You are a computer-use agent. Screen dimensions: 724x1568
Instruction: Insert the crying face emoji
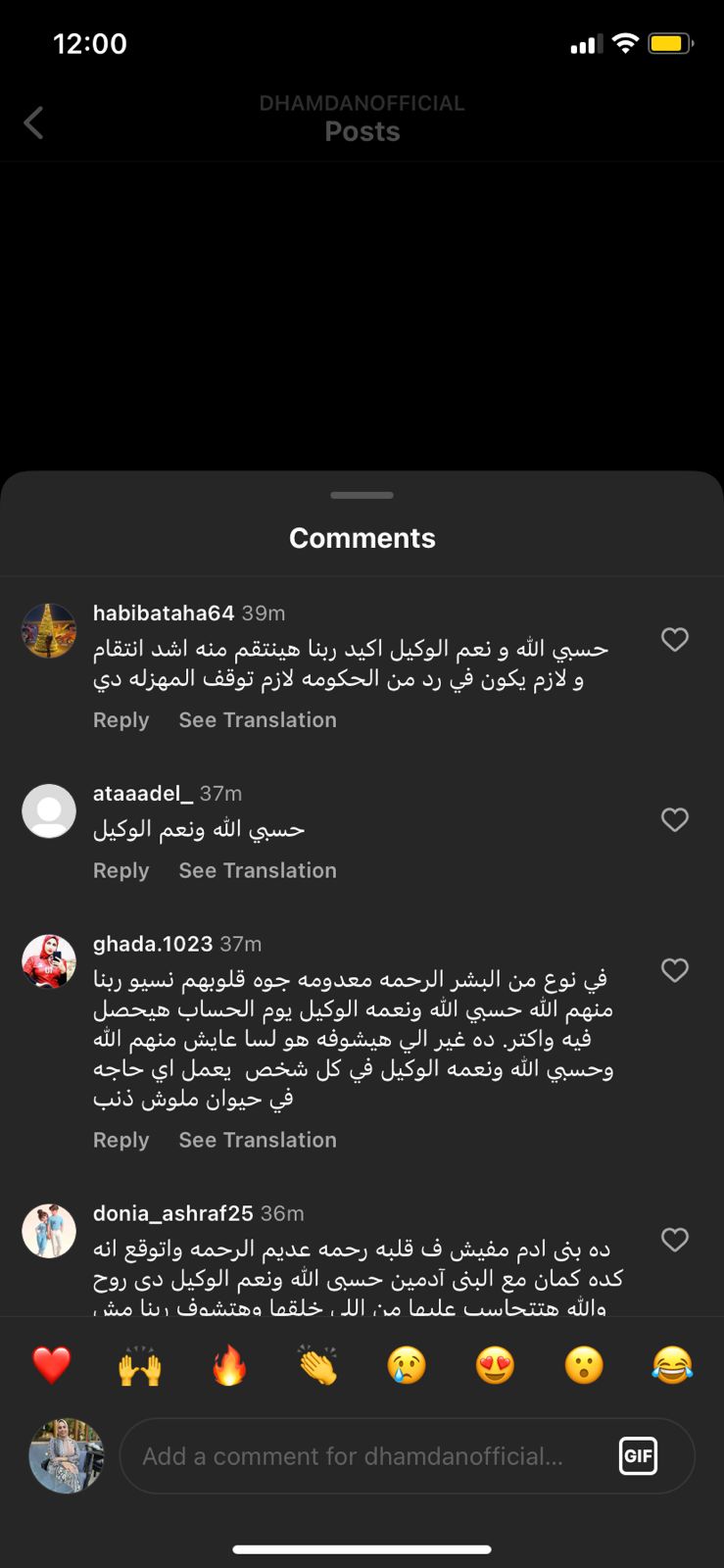407,1365
